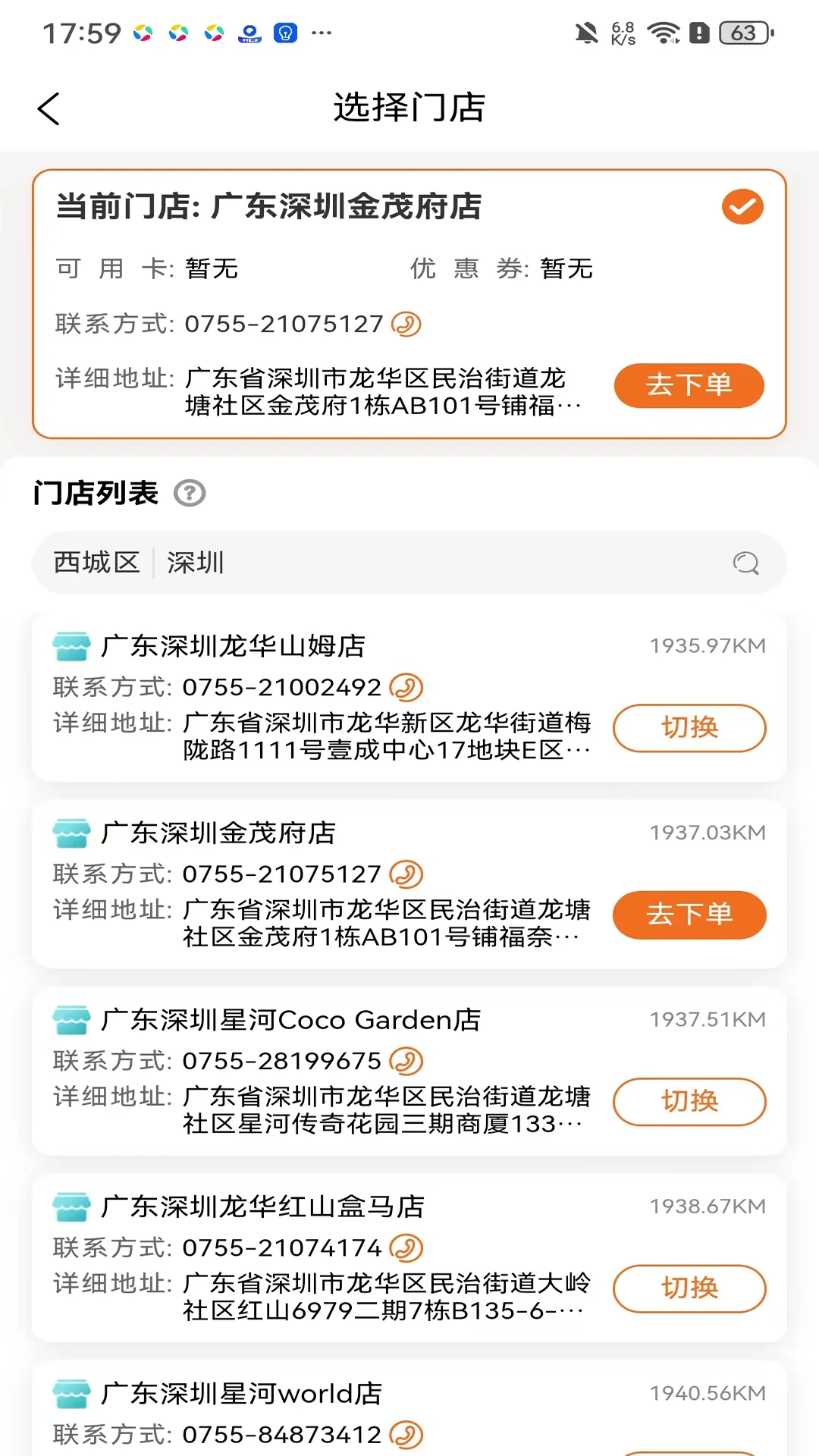The height and width of the screenshot is (1456, 819).
Task: Open the 西城区 district selector
Action: (96, 563)
